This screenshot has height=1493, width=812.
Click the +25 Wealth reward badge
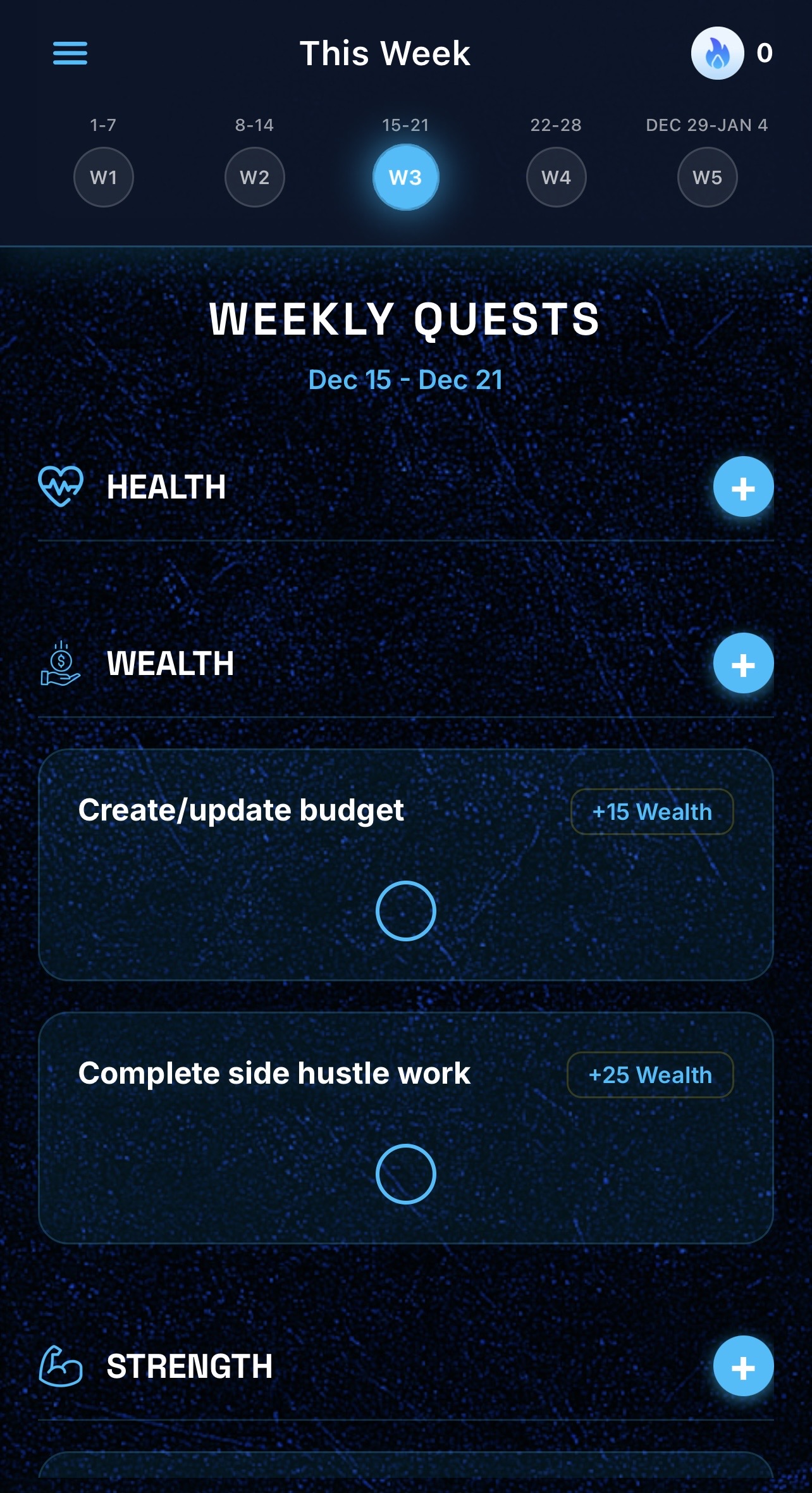(649, 1075)
